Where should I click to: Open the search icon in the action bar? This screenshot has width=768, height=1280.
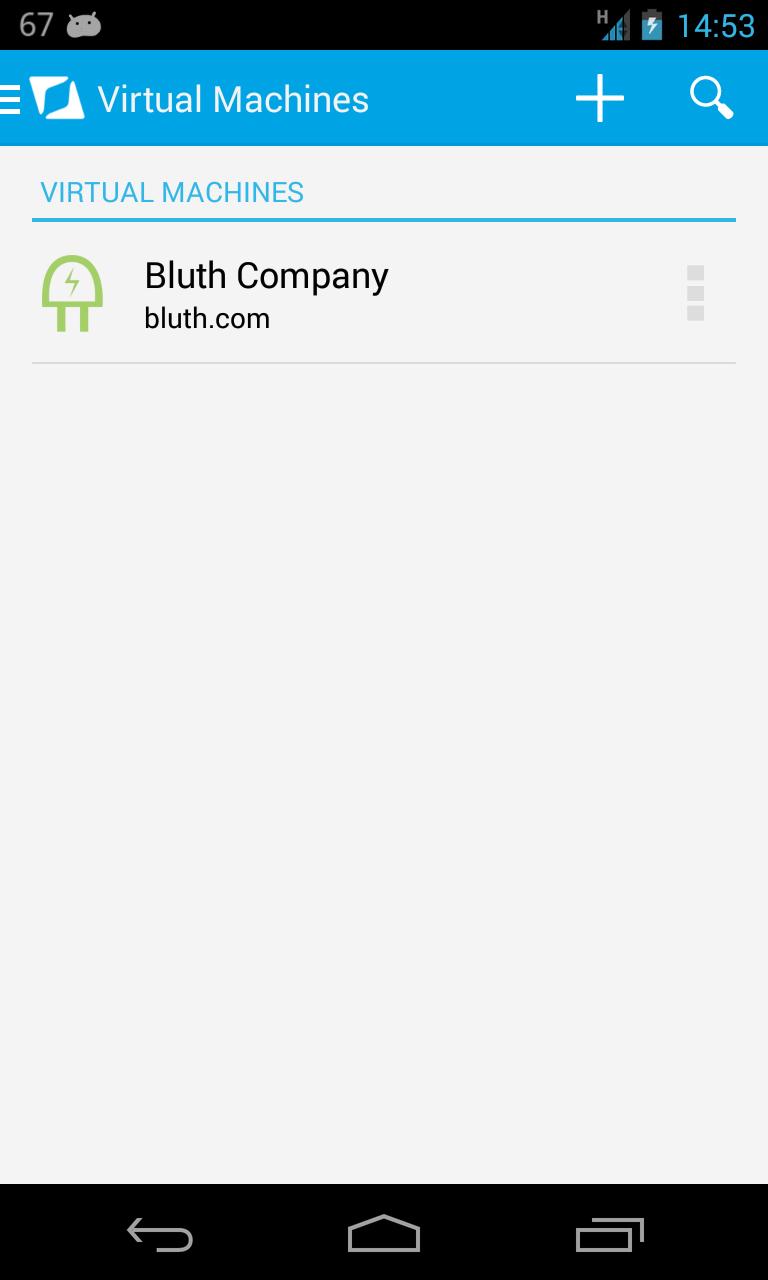click(x=710, y=97)
